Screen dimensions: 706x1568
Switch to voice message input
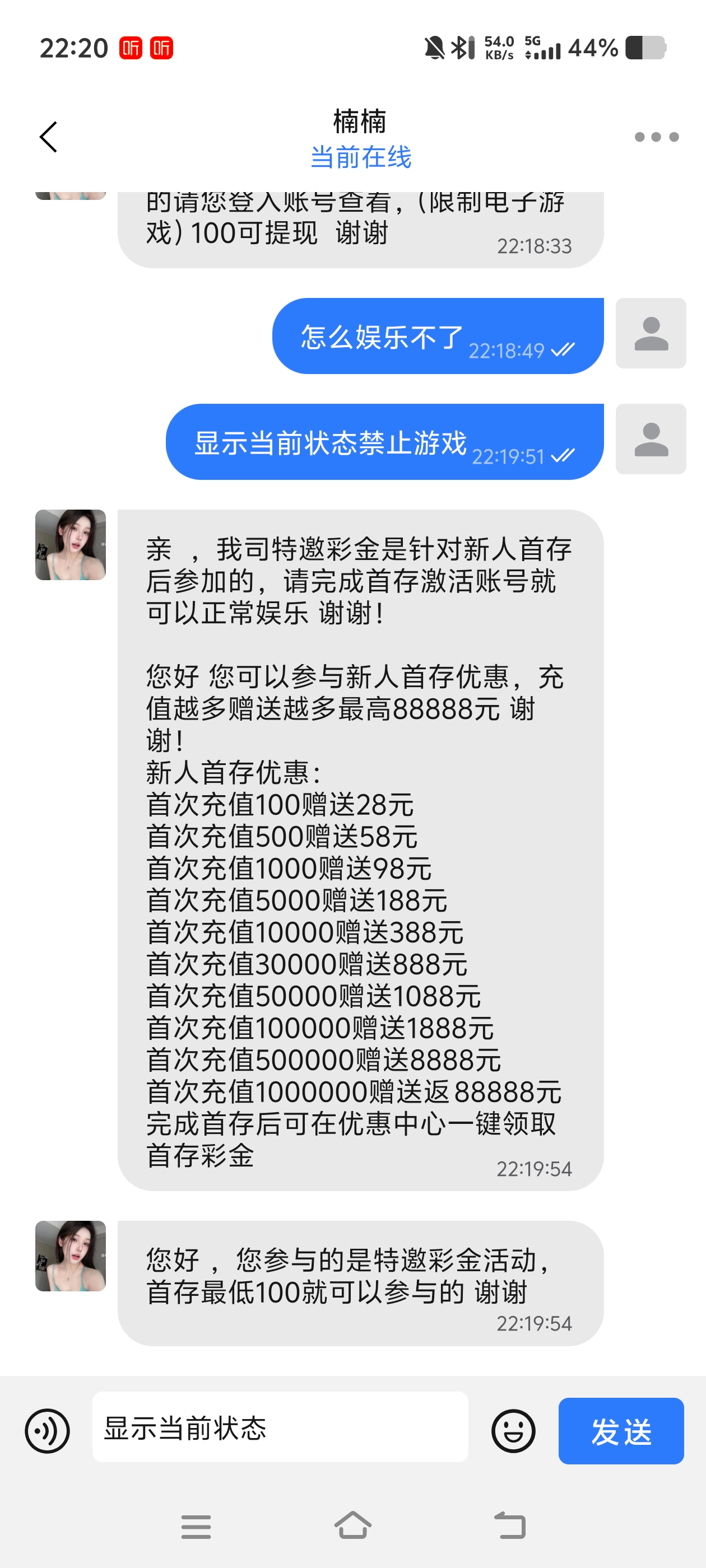coord(48,1430)
